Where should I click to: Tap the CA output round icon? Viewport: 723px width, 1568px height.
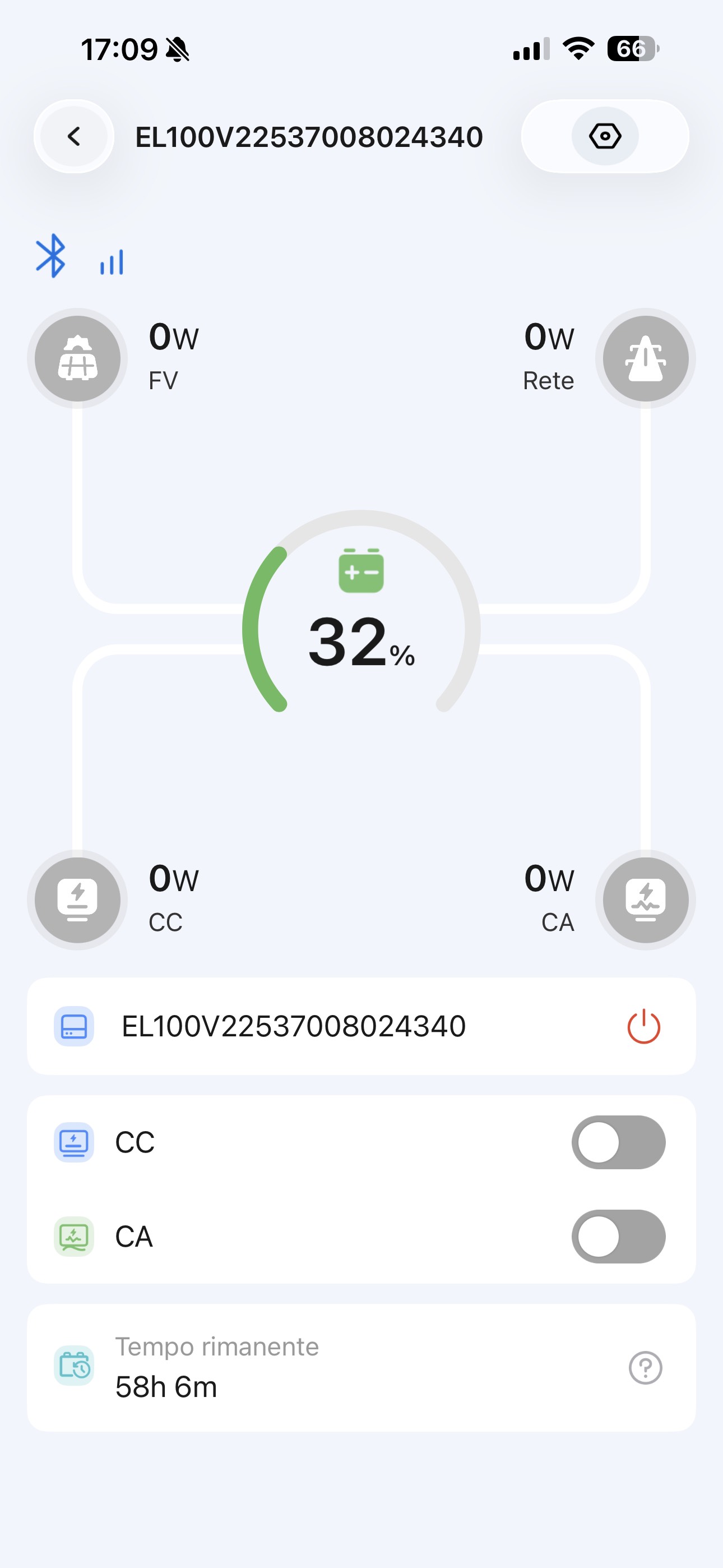point(645,900)
